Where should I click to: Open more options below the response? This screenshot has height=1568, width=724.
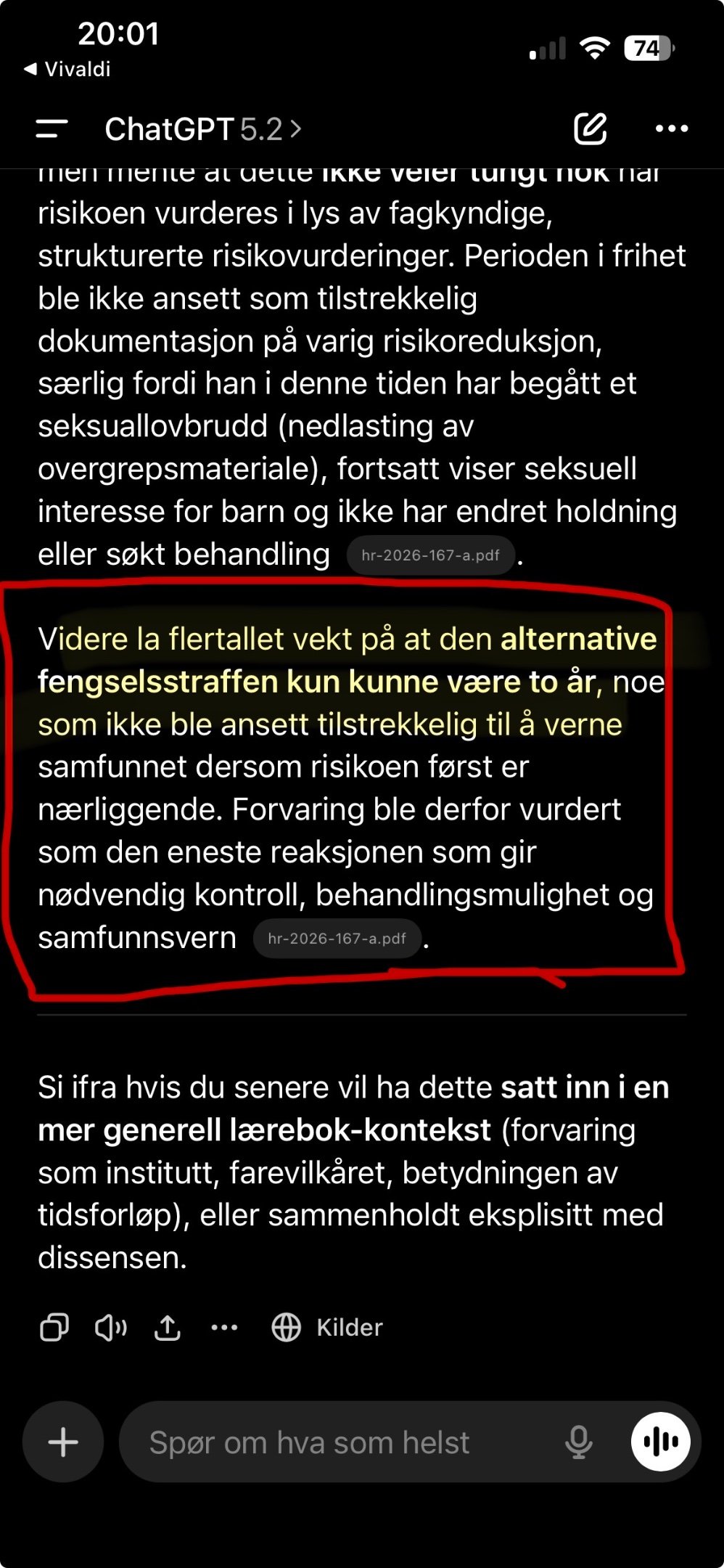tap(224, 1327)
